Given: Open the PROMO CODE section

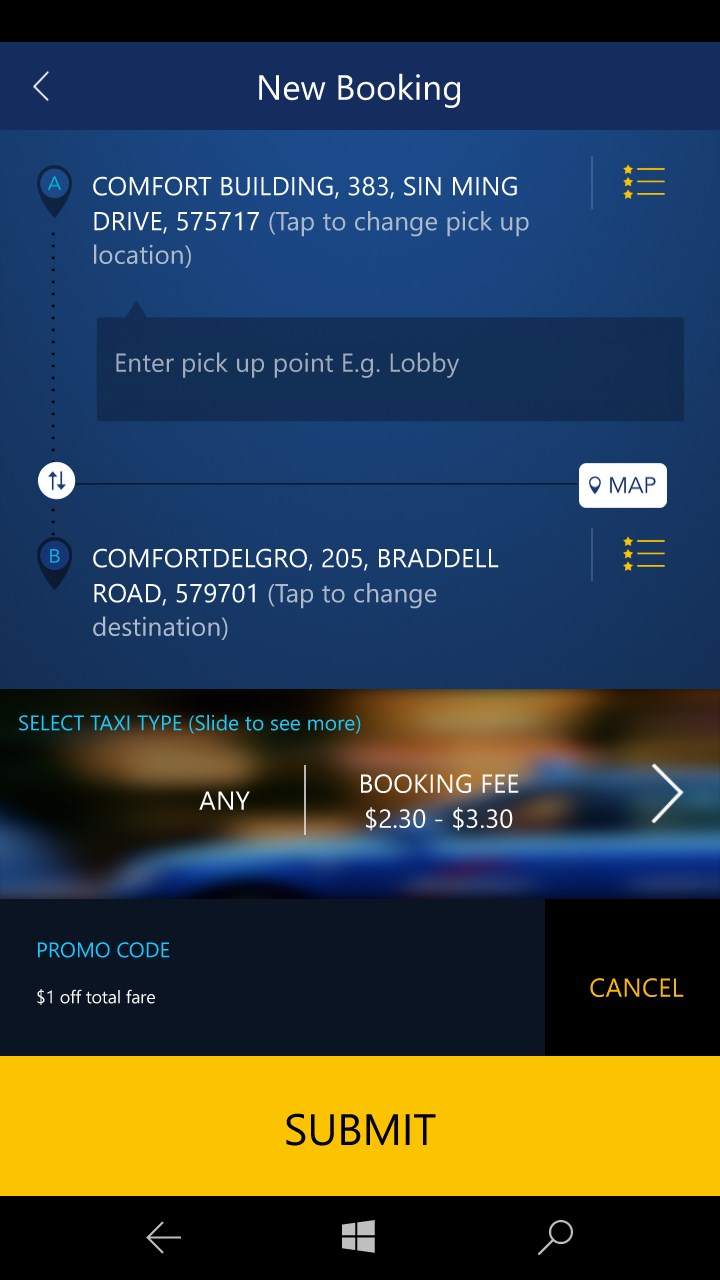Looking at the screenshot, I should coord(103,950).
